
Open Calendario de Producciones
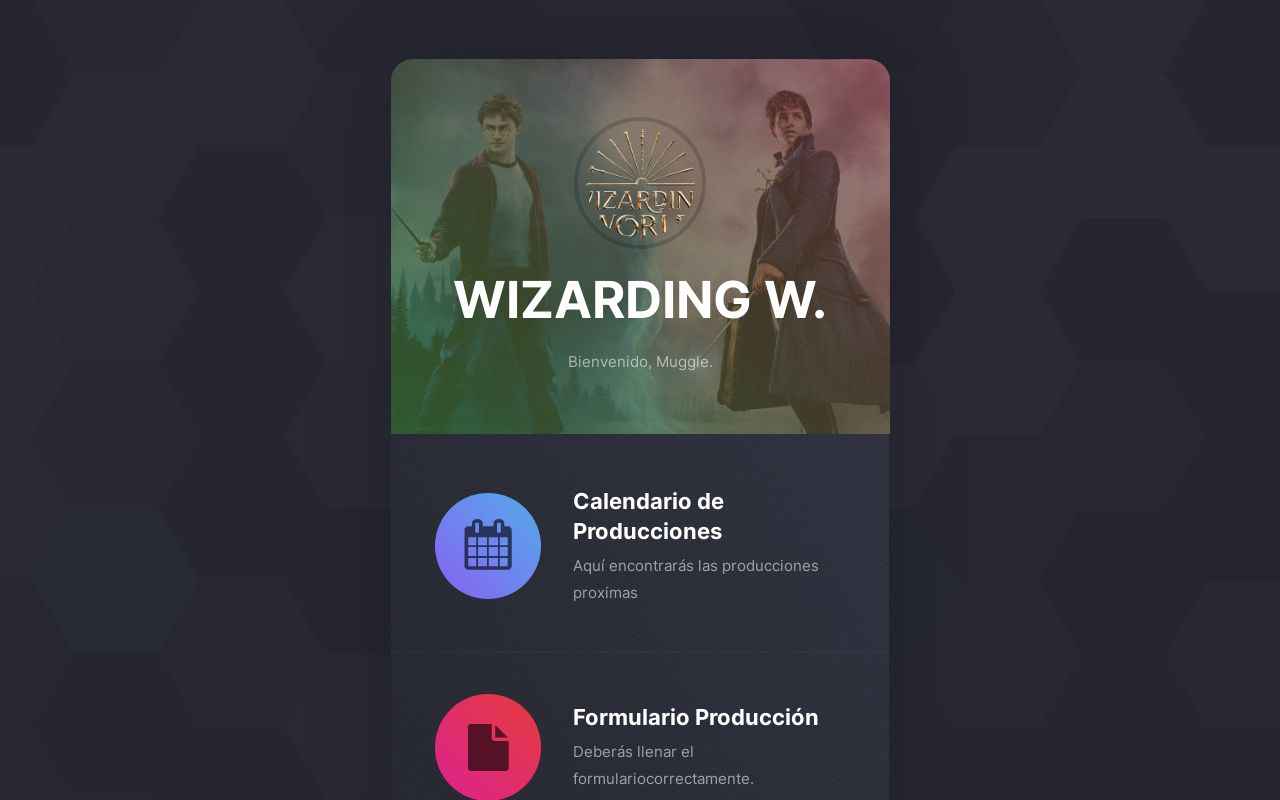pos(647,516)
